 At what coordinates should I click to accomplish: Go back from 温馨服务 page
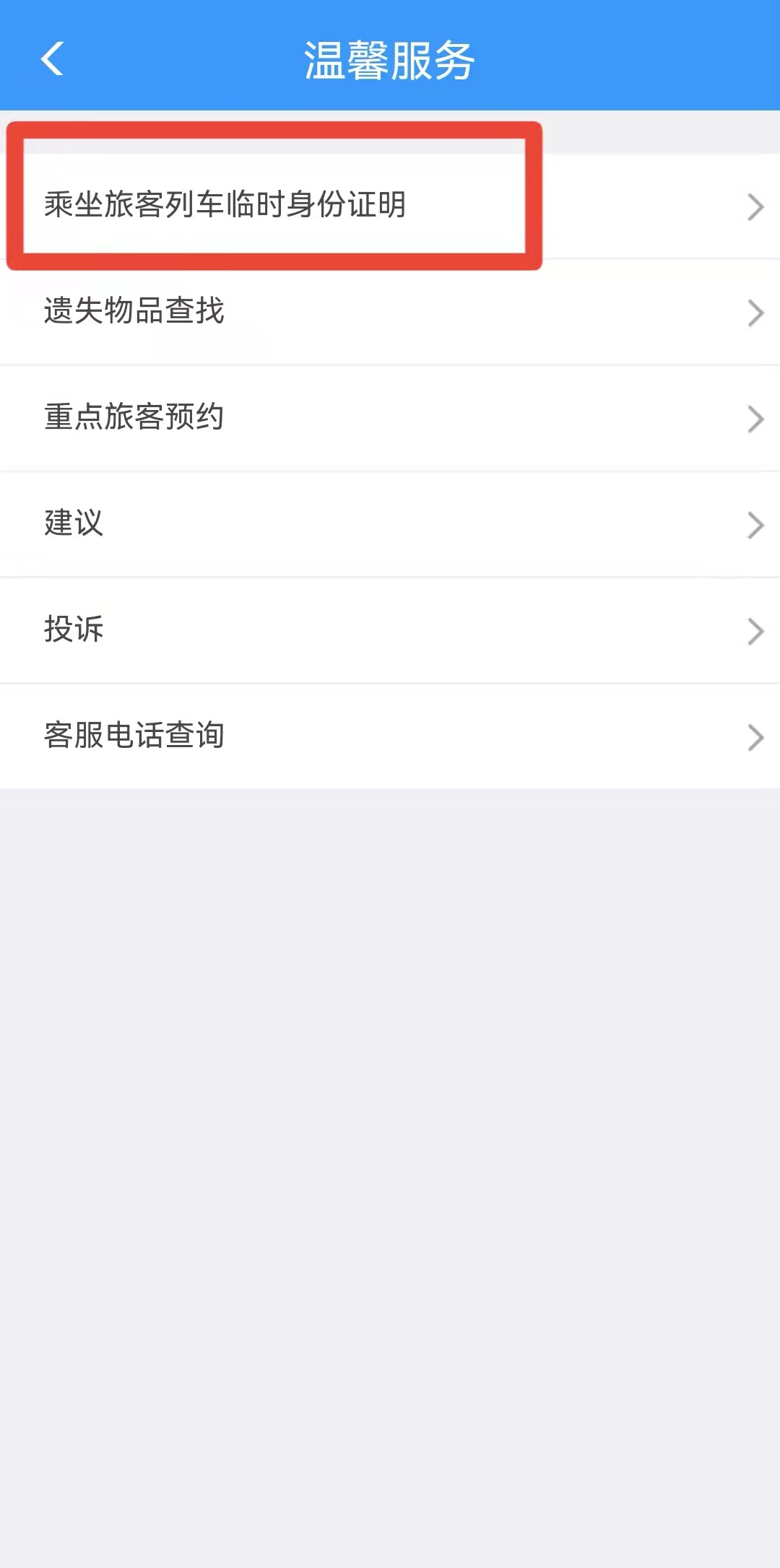(53, 59)
